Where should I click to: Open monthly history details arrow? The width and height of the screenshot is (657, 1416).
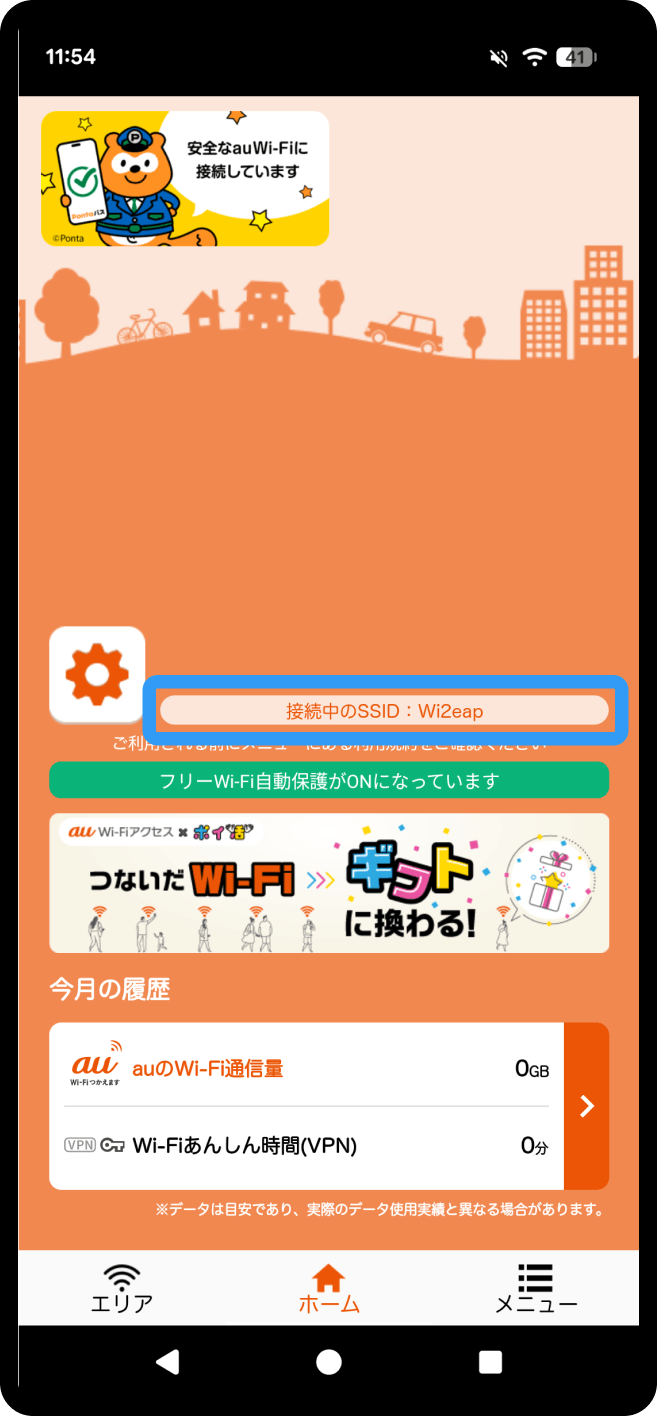point(587,1106)
